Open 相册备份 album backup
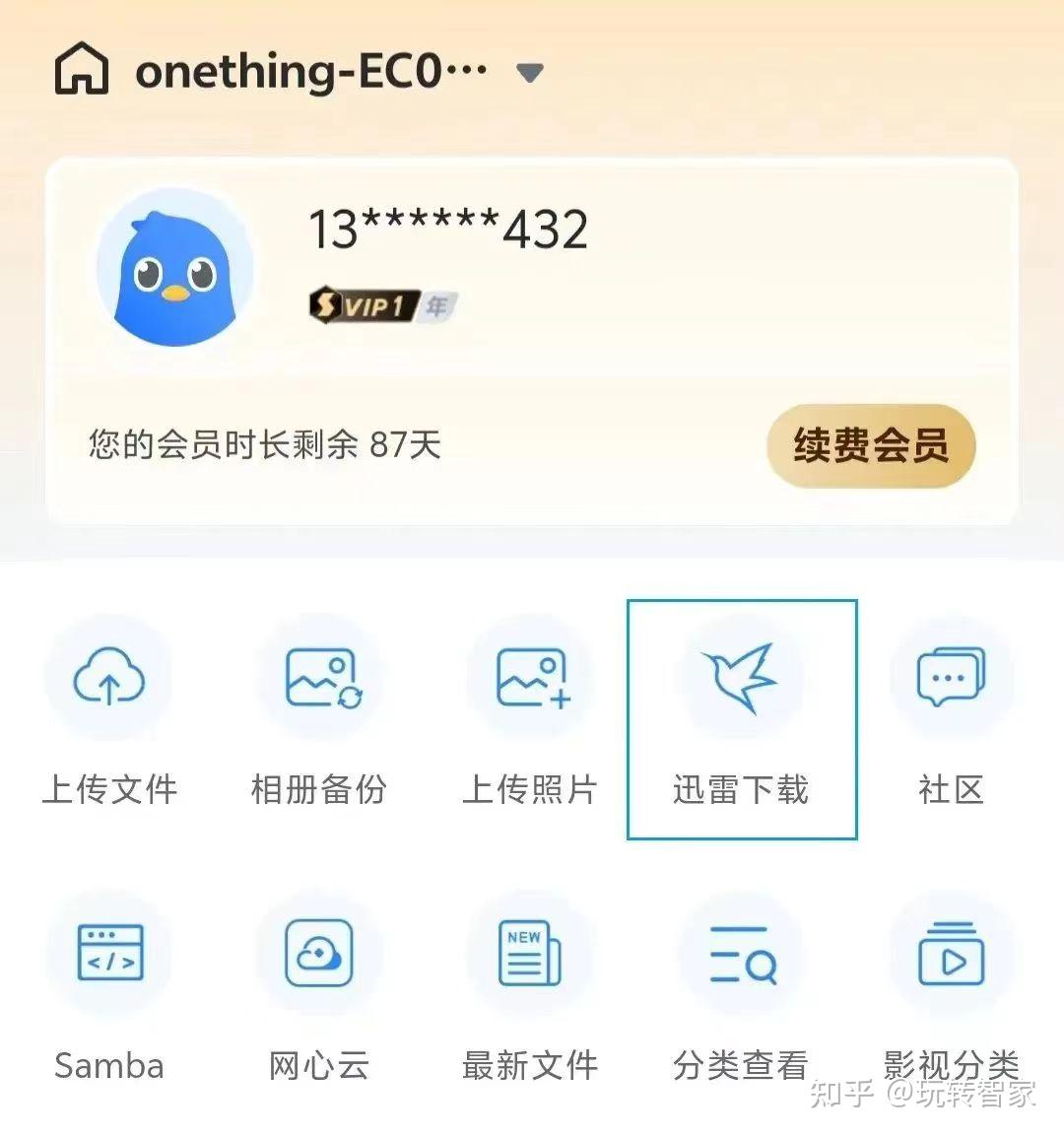The image size is (1064, 1137). (x=319, y=677)
